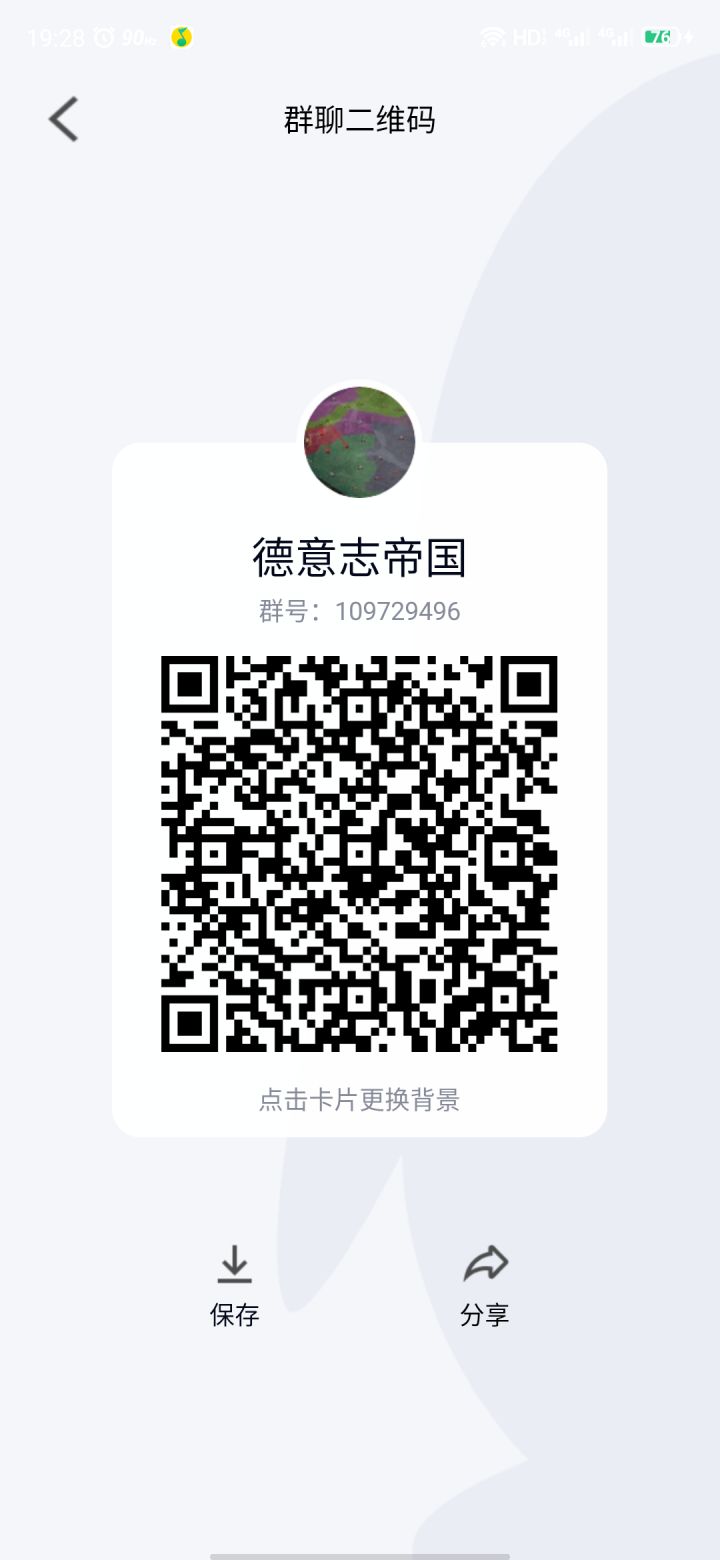Tap the 点击卡片更换背景 hint text

coord(360,1099)
